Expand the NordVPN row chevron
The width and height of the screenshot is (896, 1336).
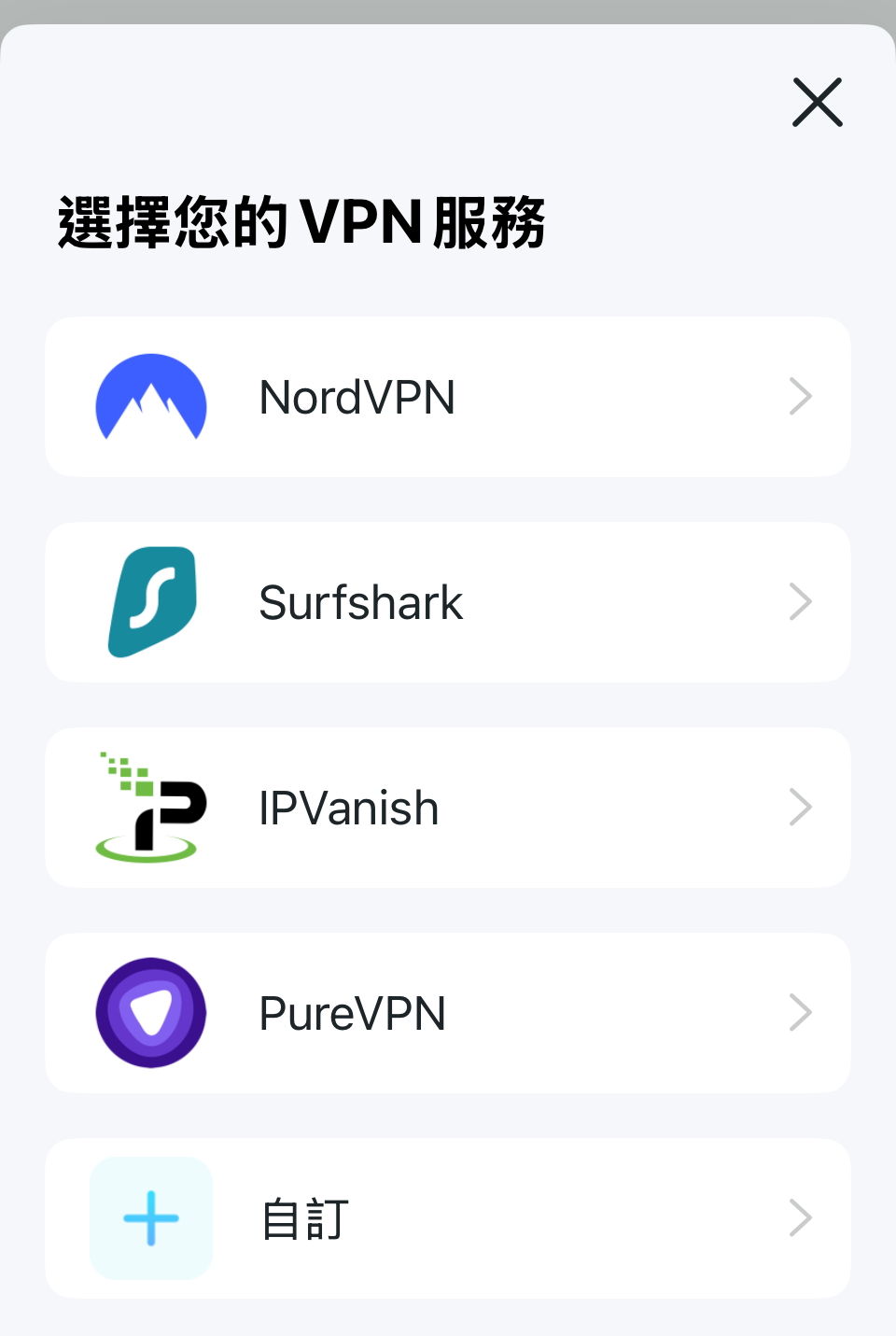801,397
